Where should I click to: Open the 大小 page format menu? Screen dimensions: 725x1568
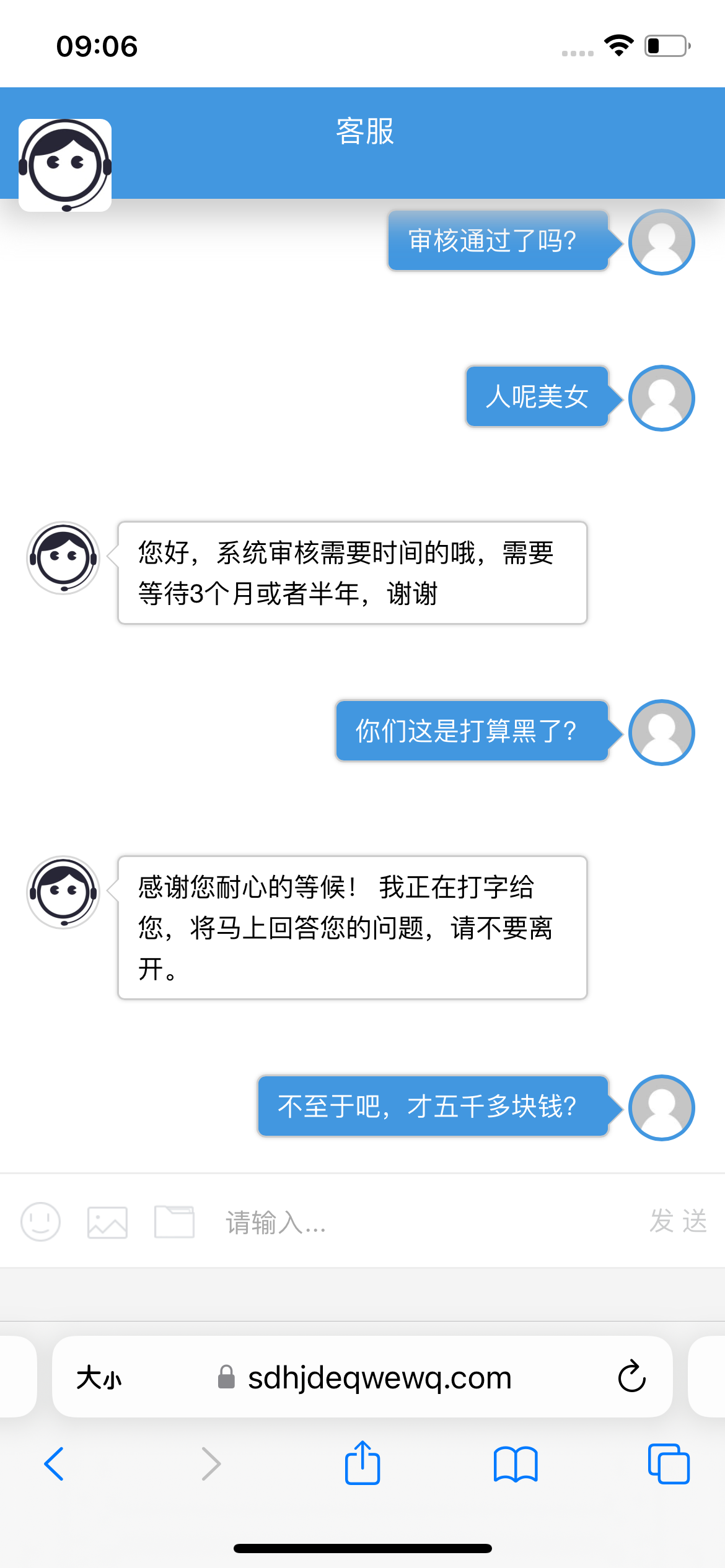(x=99, y=1379)
